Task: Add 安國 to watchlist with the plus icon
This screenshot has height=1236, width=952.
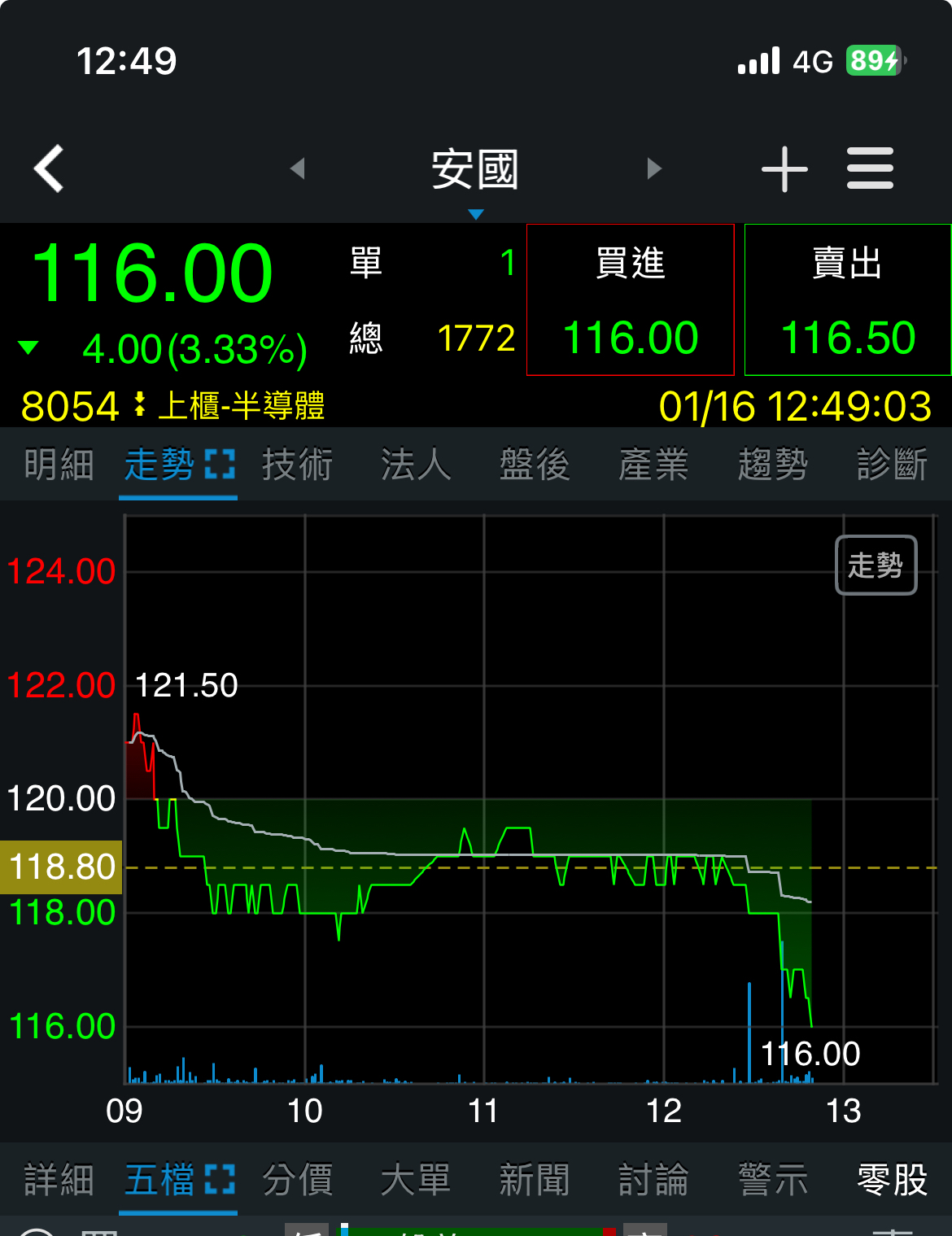Action: 784,169
